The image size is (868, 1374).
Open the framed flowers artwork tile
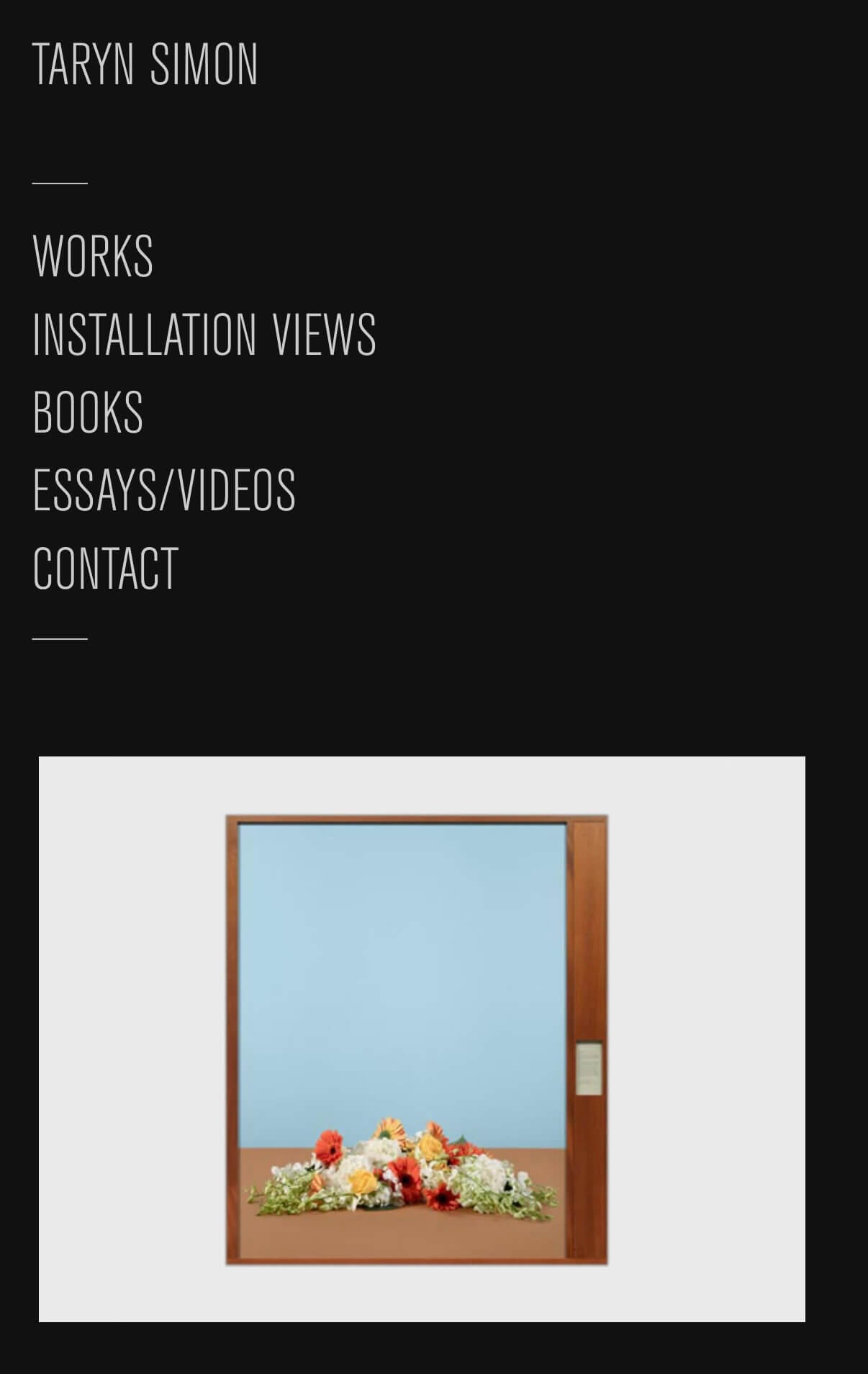pos(422,1039)
